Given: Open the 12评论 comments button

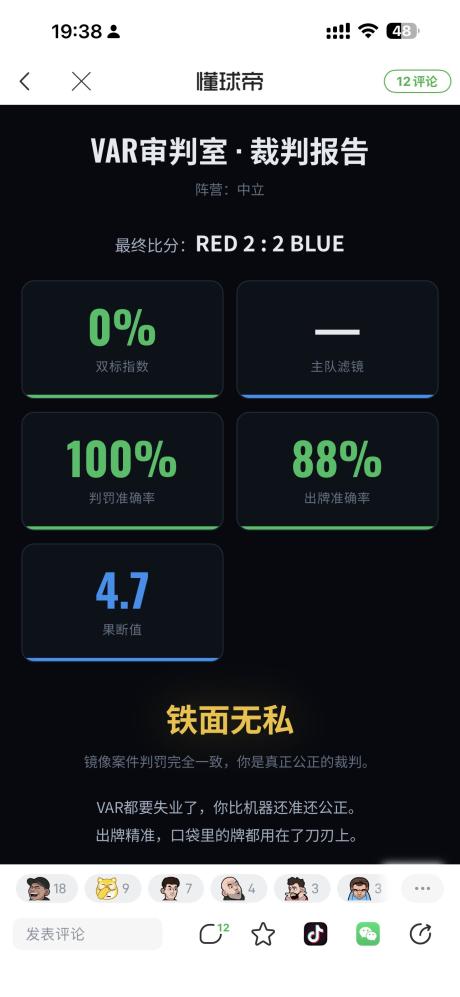Looking at the screenshot, I should [417, 81].
